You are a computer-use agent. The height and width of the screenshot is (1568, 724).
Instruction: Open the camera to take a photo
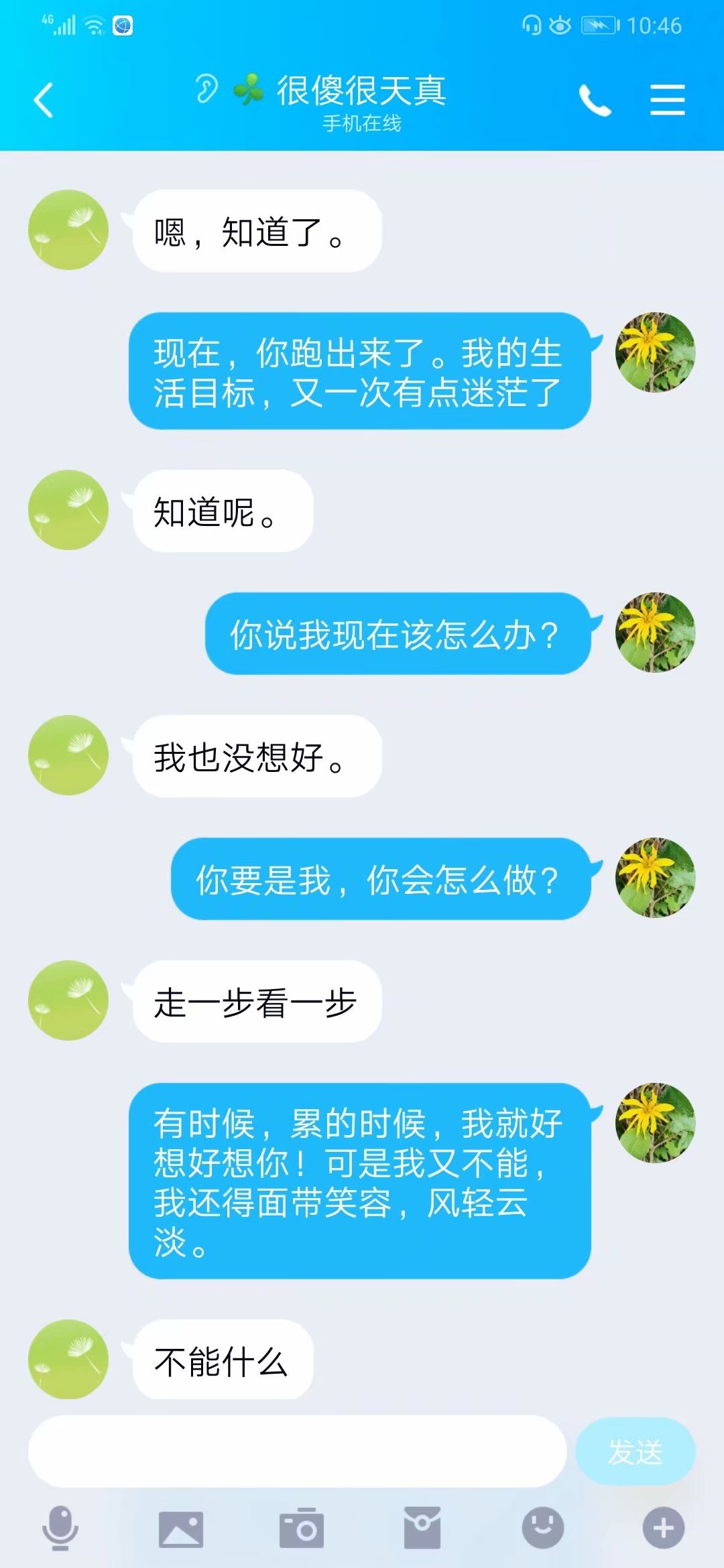pyautogui.click(x=302, y=1528)
